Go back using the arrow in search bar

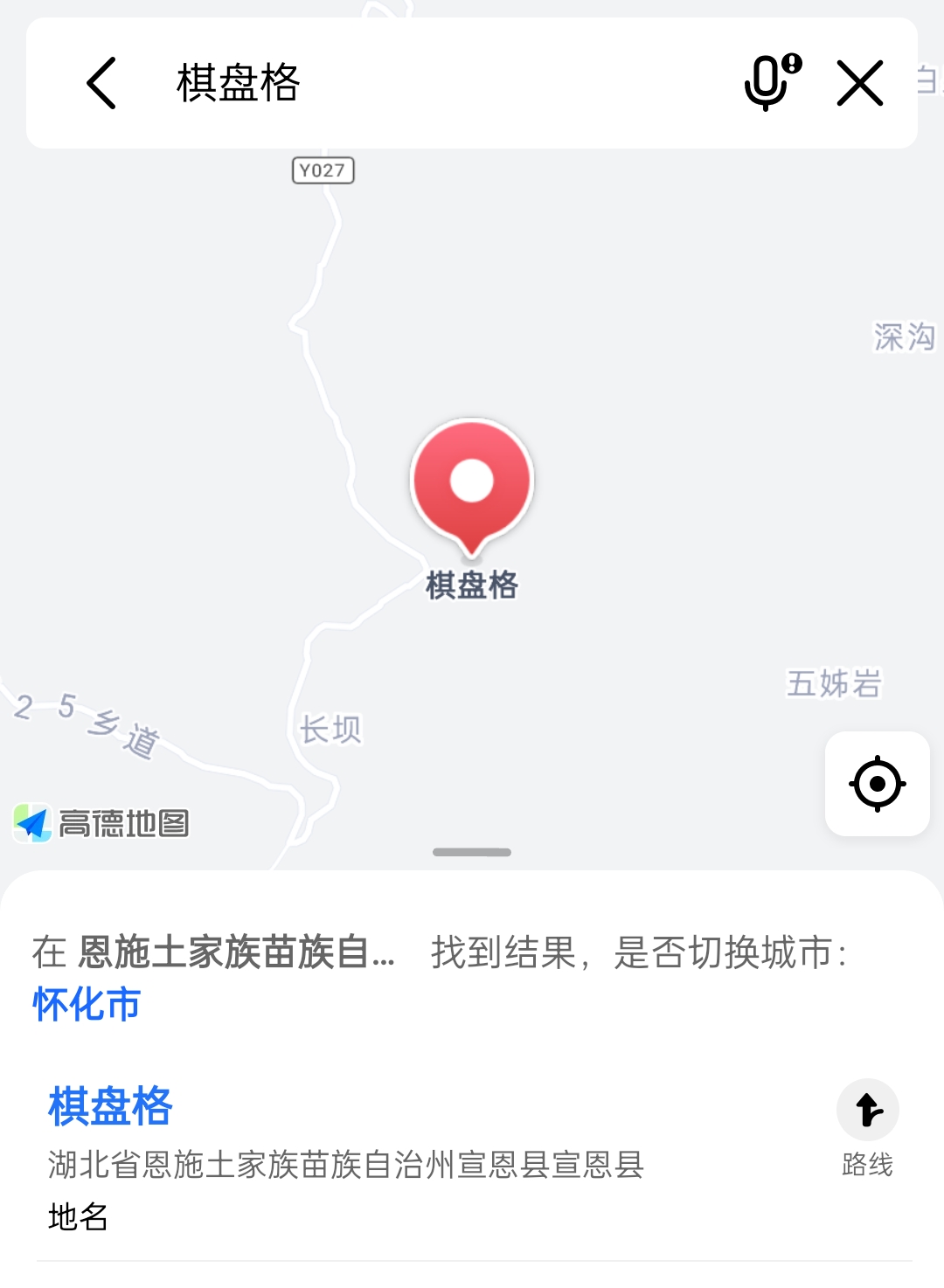pos(101,83)
